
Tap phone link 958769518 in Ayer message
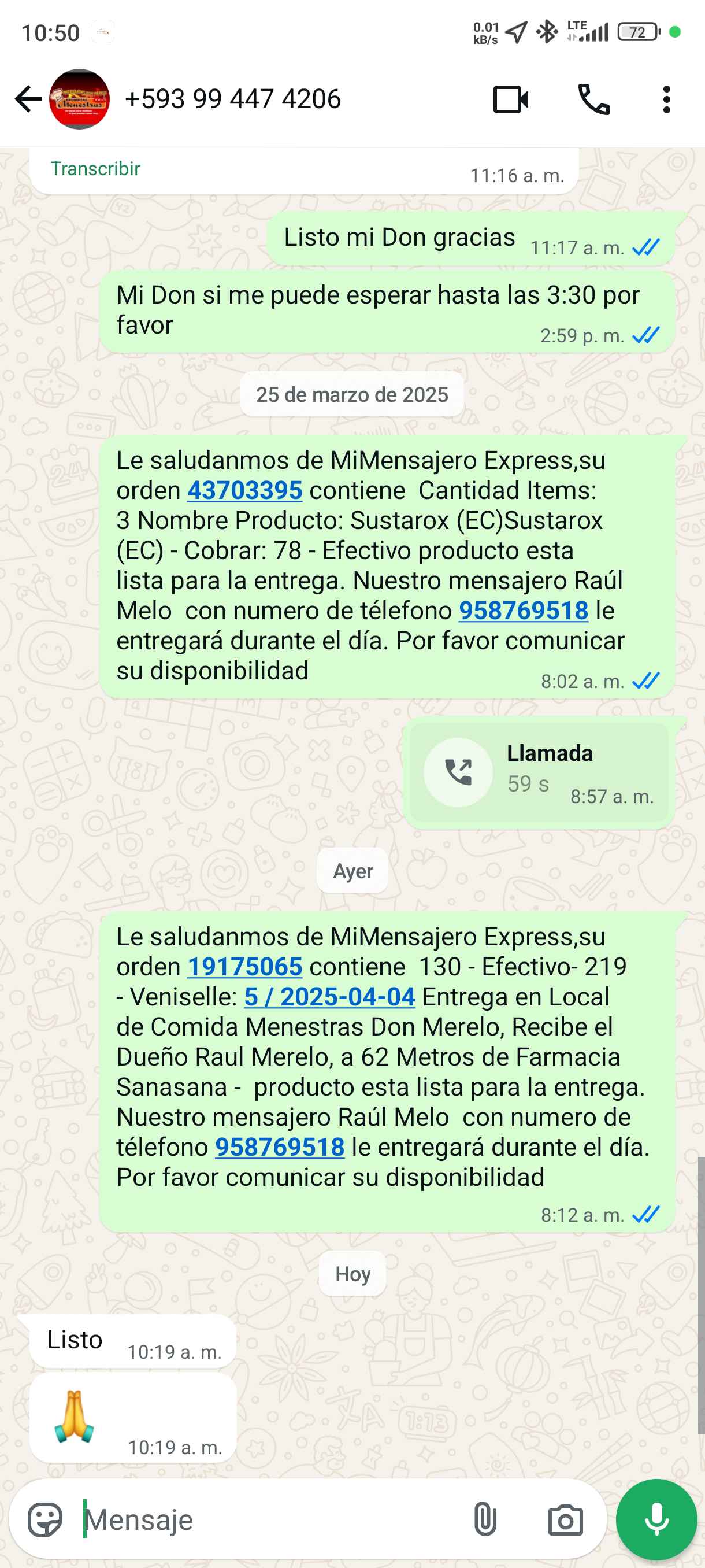click(x=280, y=1148)
